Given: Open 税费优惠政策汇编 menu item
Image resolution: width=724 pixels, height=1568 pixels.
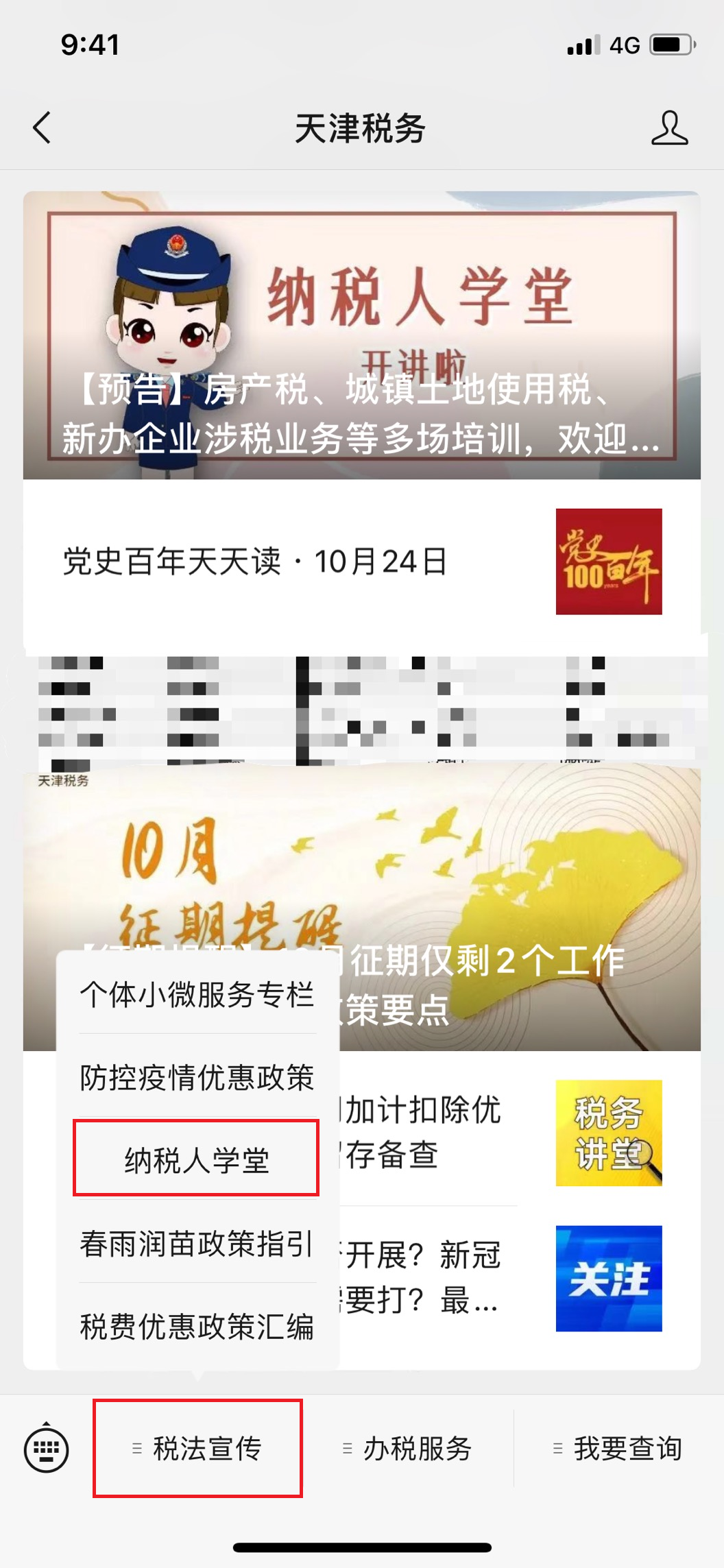Looking at the screenshot, I should point(197,1326).
